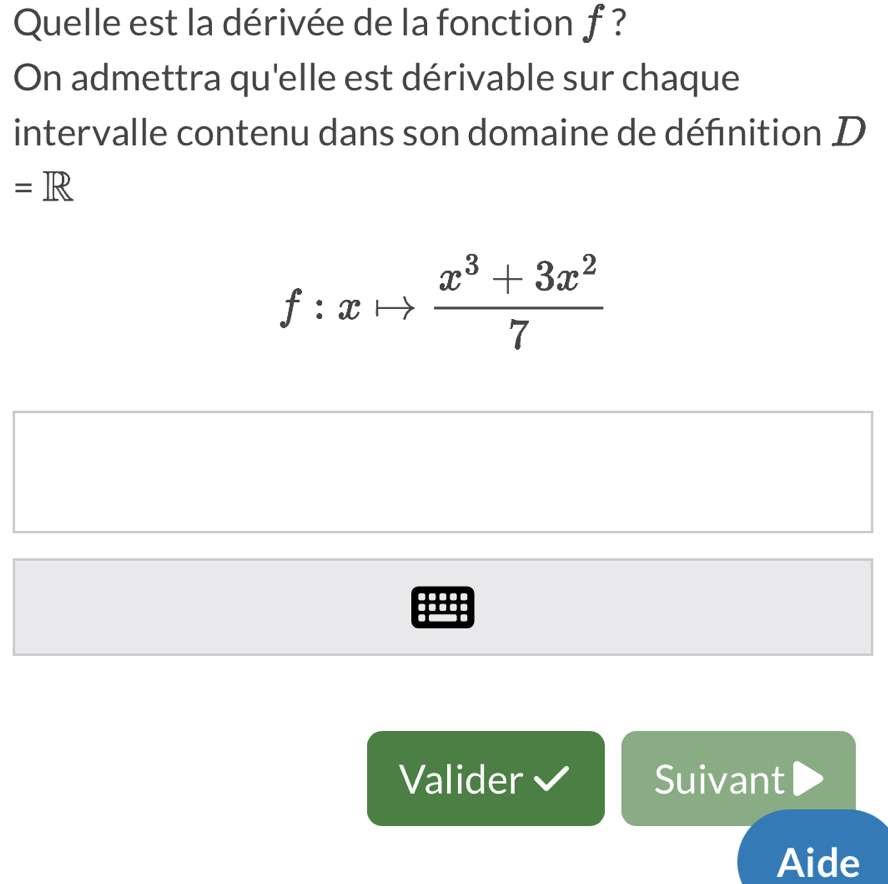888x884 pixels.
Task: Open the math keyboard panel
Action: point(443,607)
